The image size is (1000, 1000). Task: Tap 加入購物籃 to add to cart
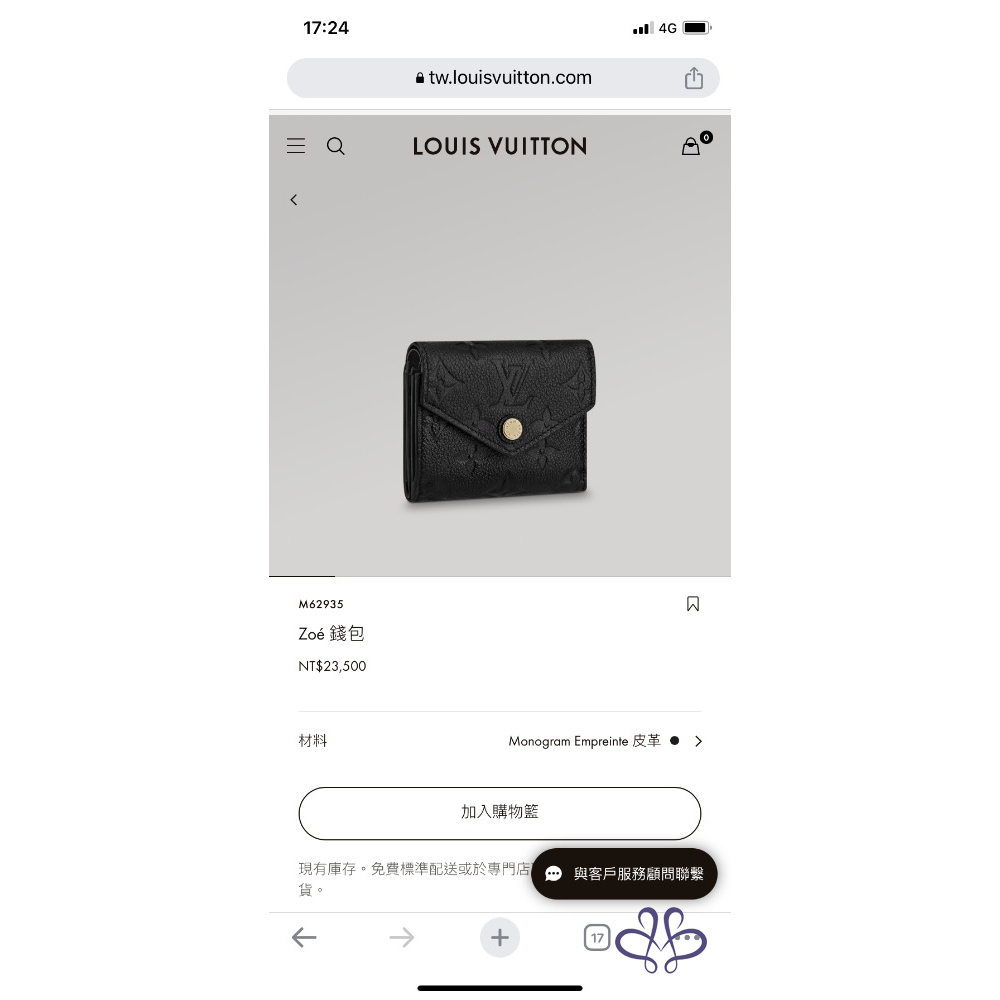coord(500,813)
